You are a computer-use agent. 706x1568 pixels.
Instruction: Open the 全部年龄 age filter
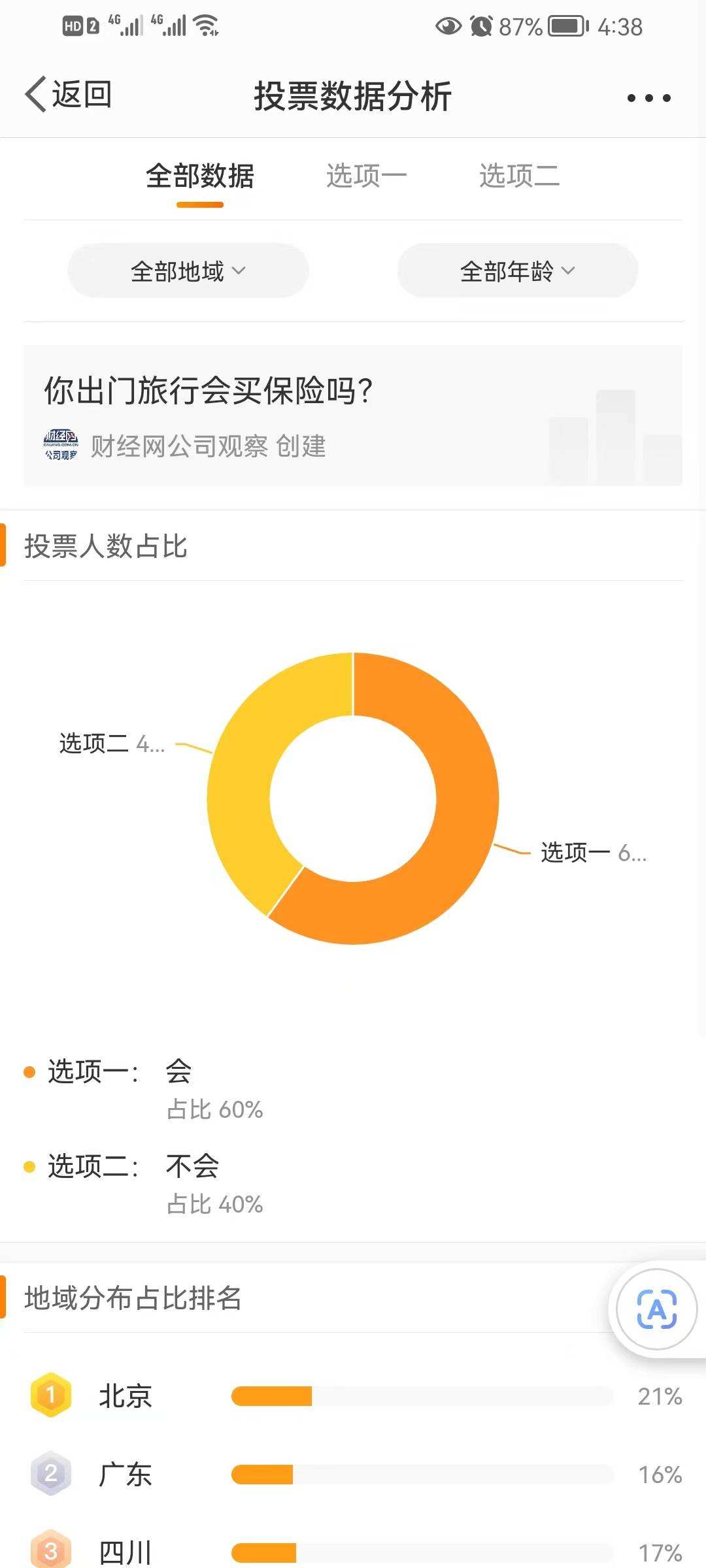pyautogui.click(x=516, y=270)
